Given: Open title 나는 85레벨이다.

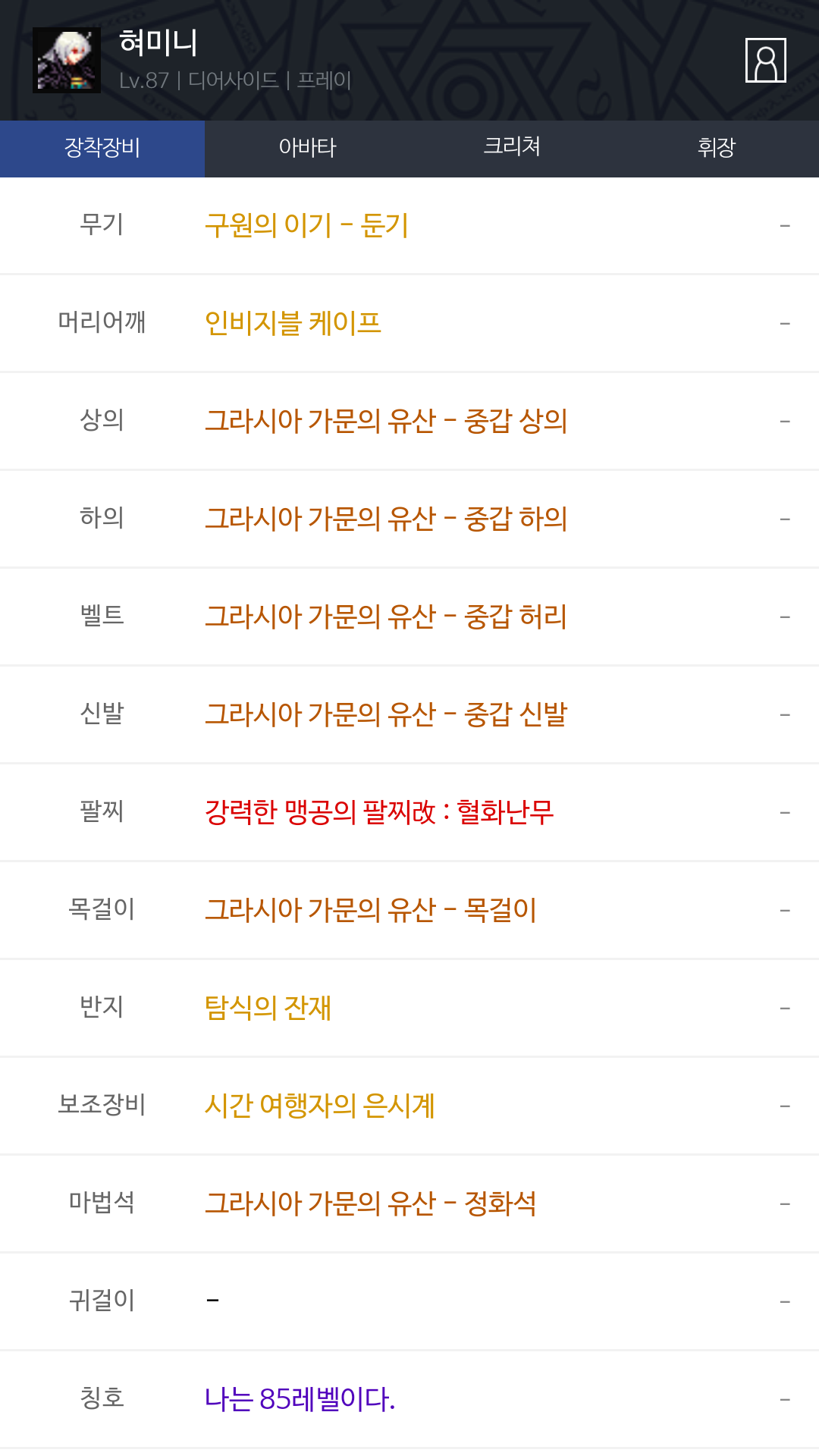Looking at the screenshot, I should pos(300,1399).
